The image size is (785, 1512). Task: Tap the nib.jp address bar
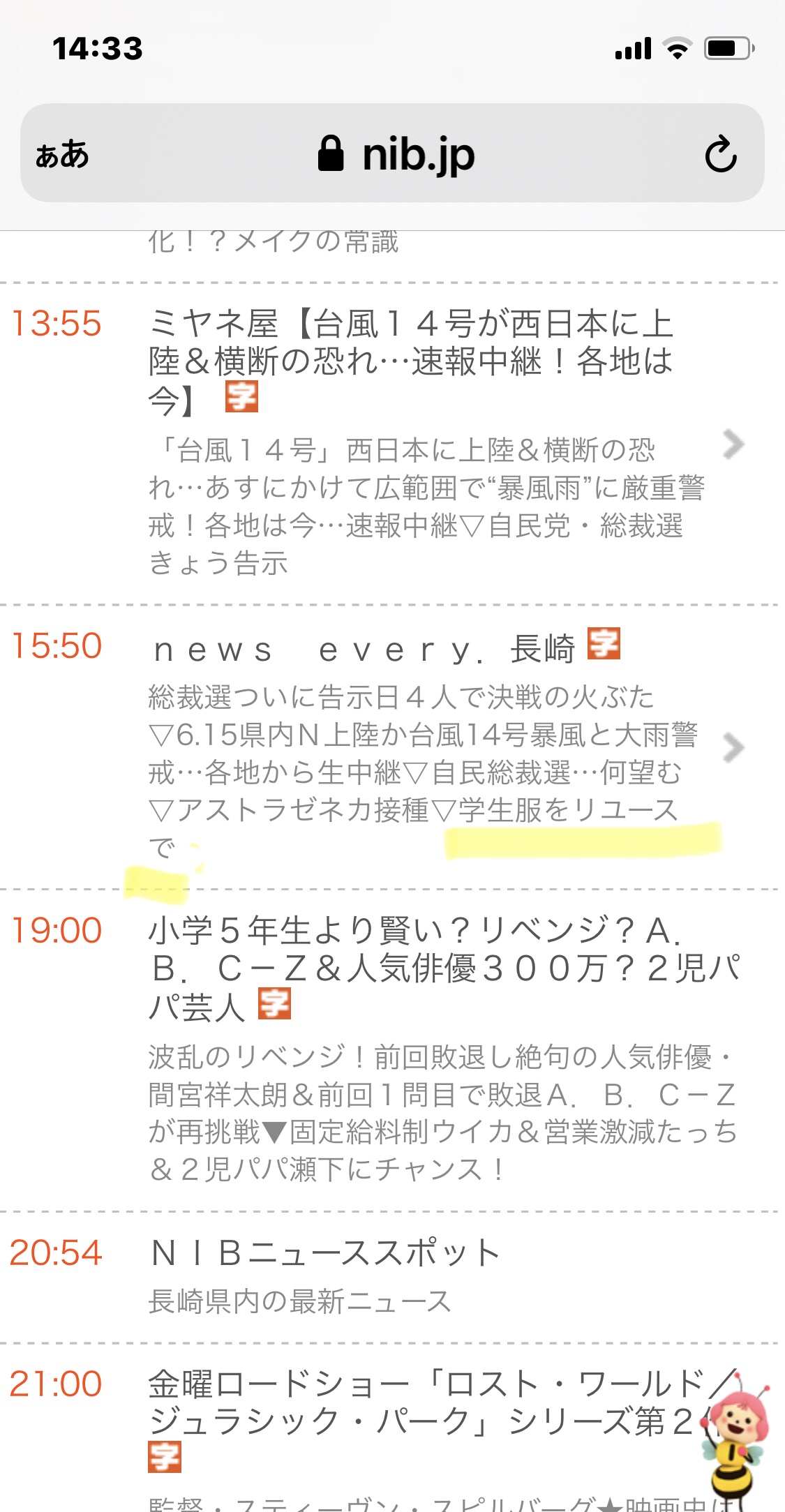392,153
